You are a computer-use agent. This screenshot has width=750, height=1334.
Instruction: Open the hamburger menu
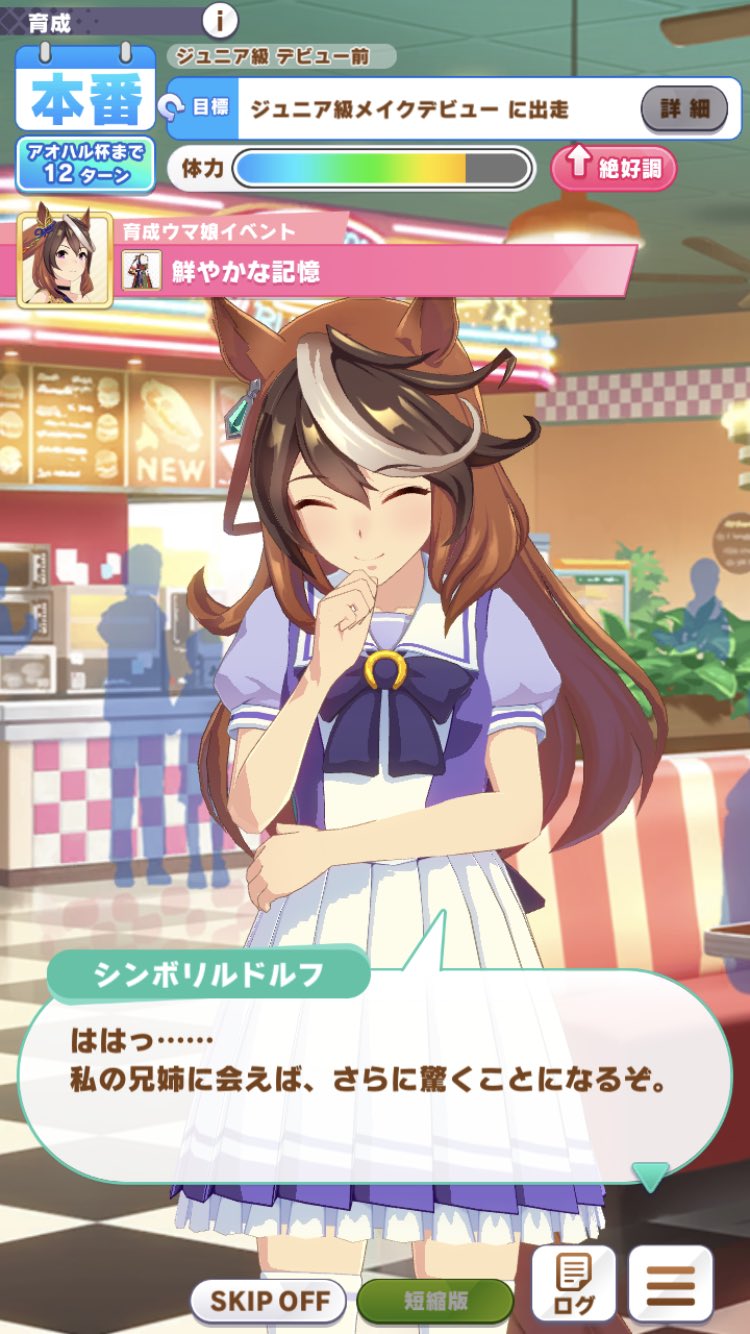click(x=670, y=1284)
